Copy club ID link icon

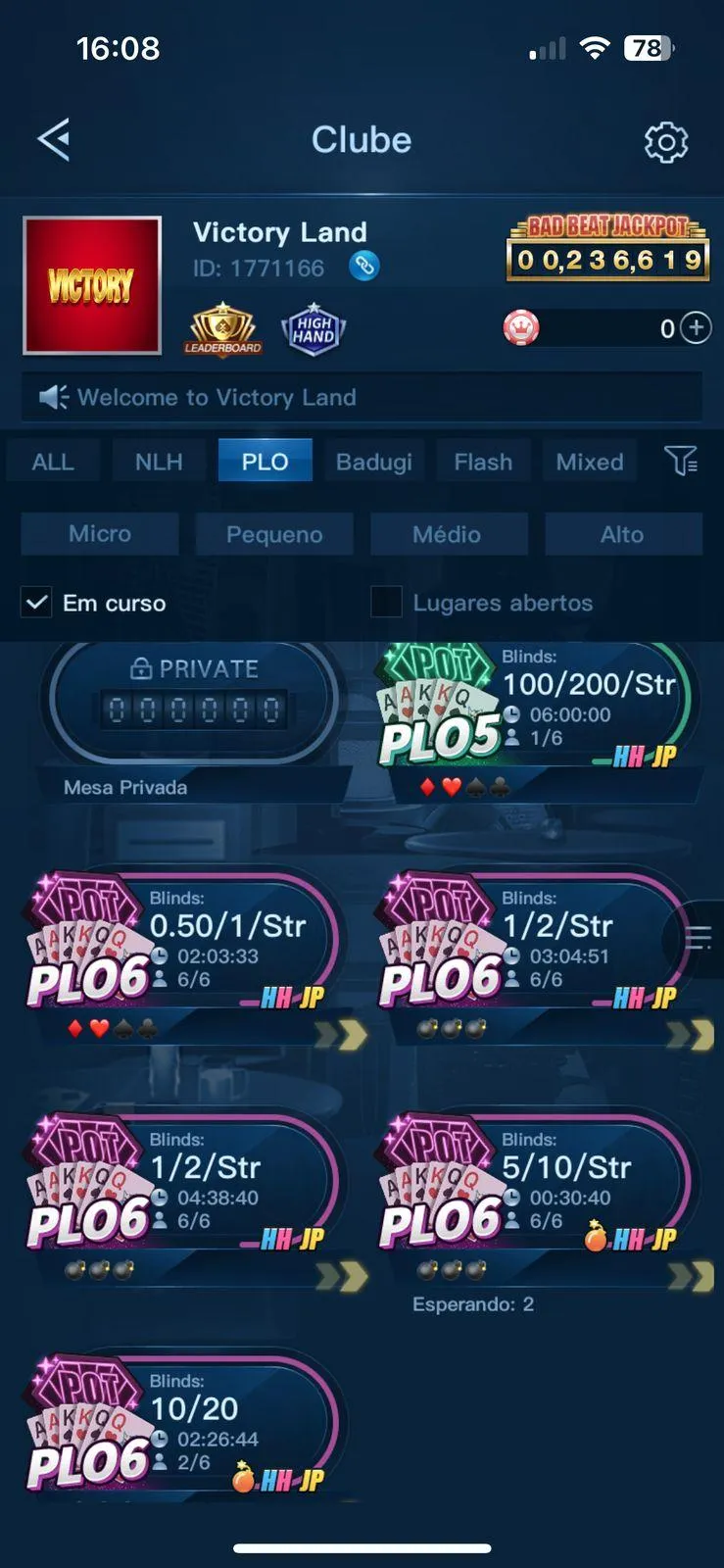(363, 267)
